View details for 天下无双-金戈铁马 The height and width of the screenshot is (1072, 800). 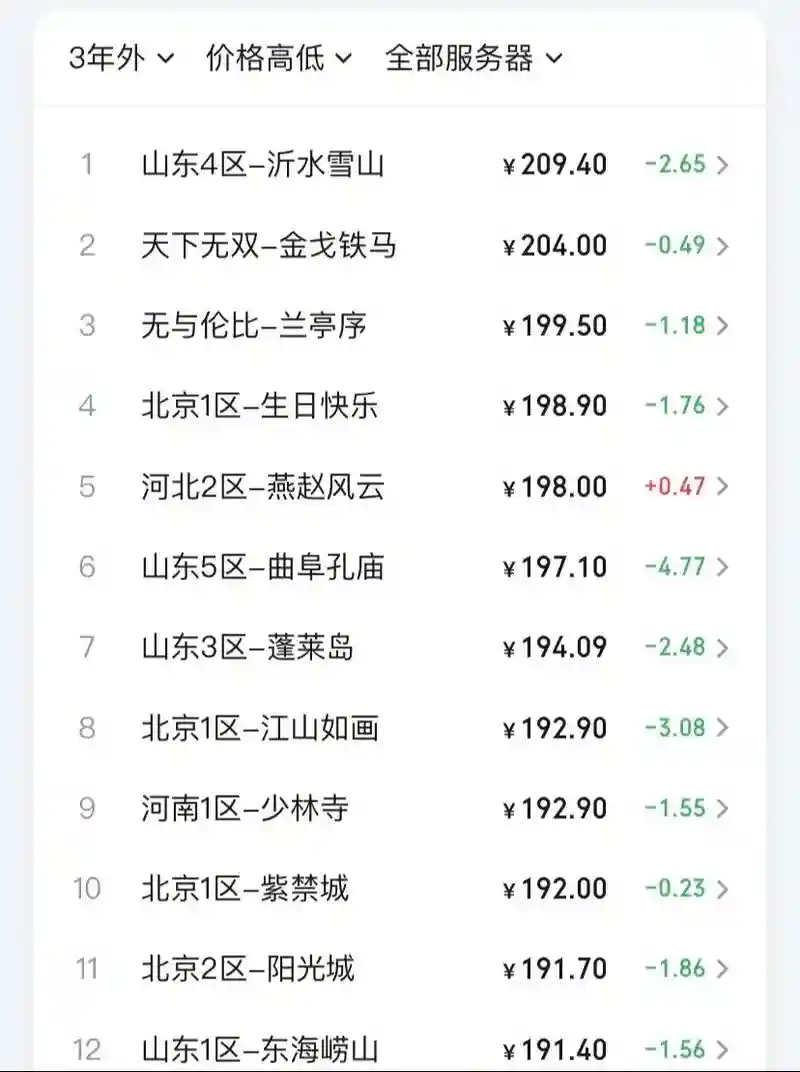coord(400,245)
